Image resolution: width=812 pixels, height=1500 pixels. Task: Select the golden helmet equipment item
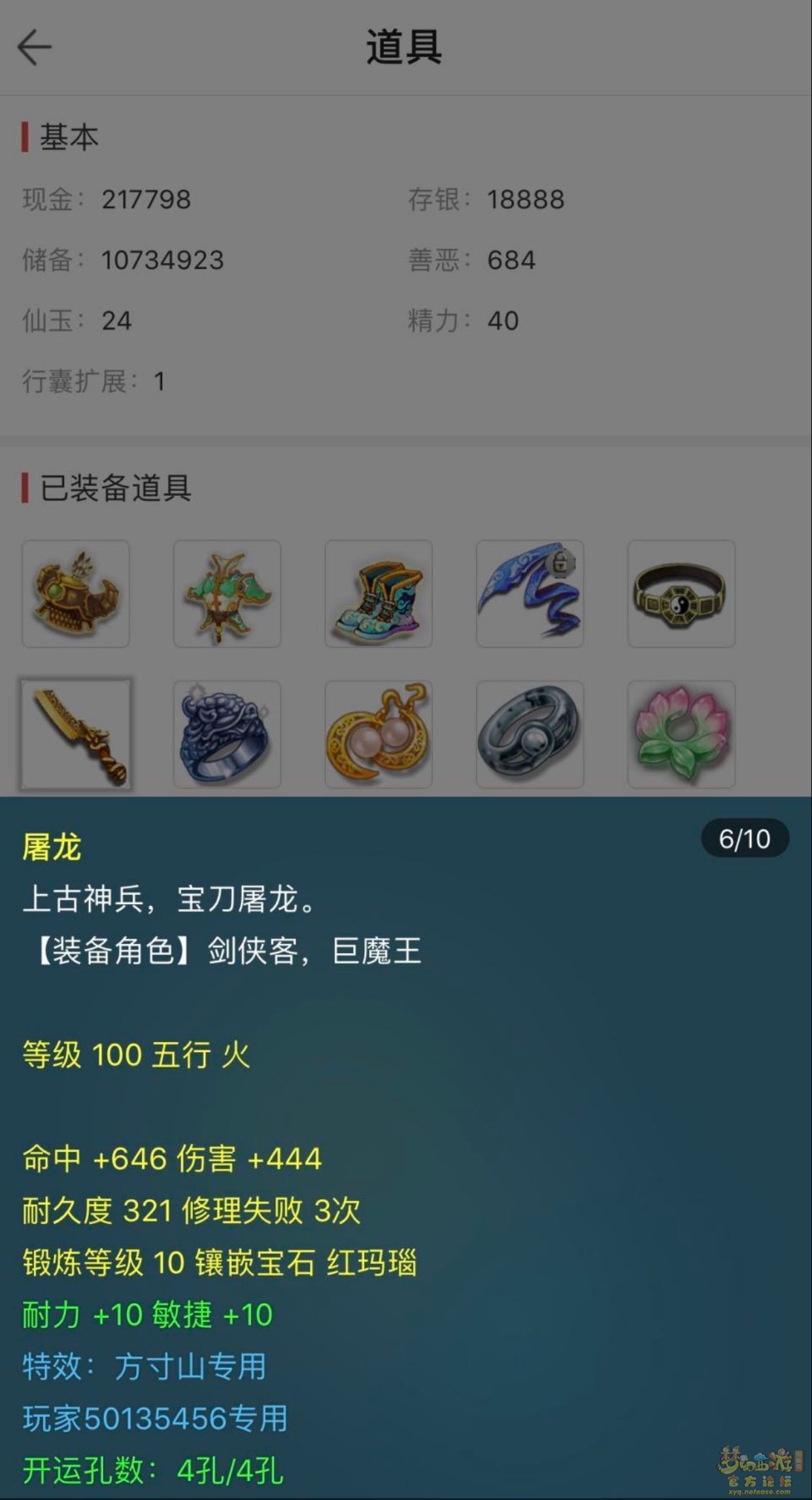(76, 593)
